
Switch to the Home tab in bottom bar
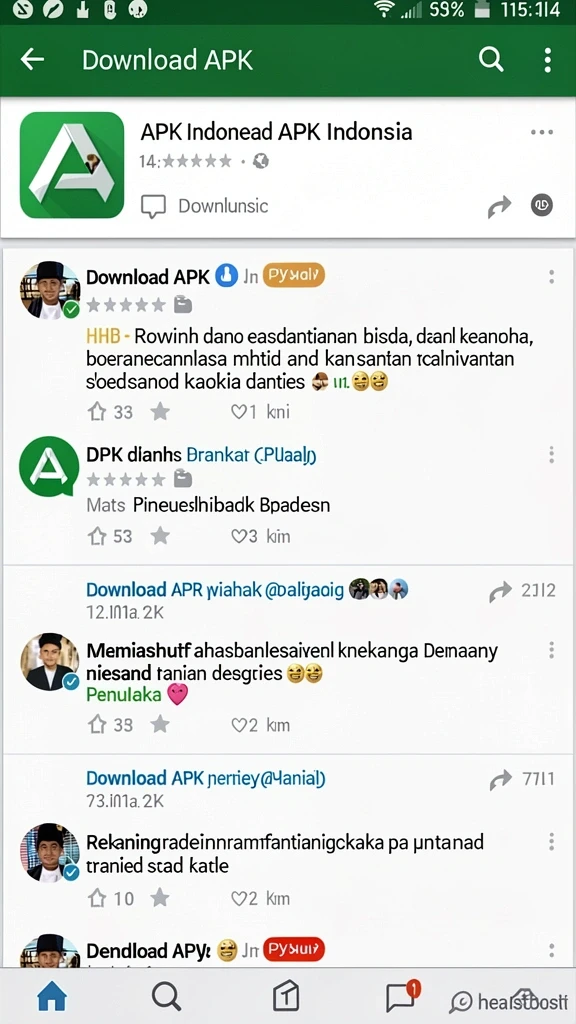coord(52,997)
